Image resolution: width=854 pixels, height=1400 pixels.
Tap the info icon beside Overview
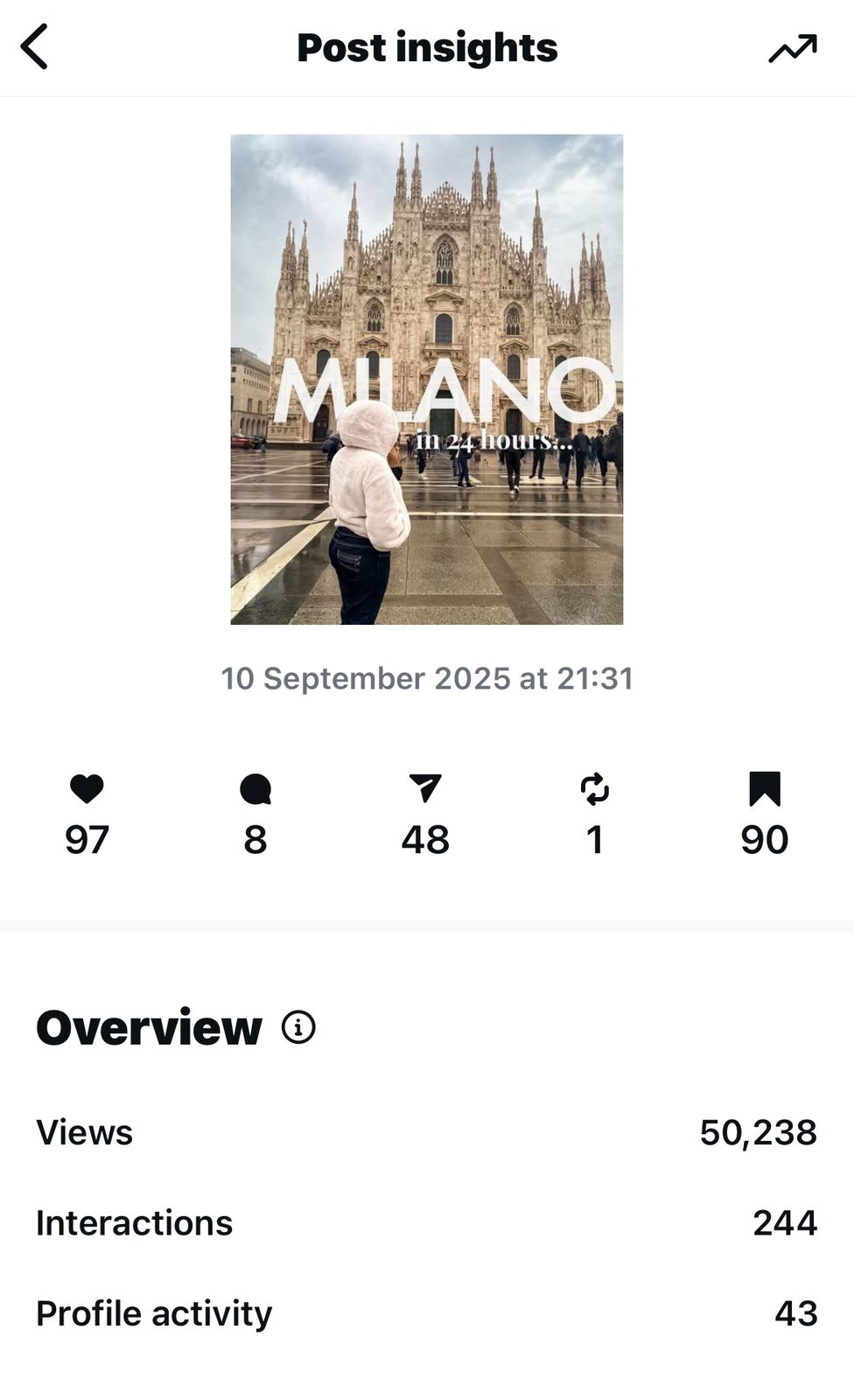pos(298,1026)
